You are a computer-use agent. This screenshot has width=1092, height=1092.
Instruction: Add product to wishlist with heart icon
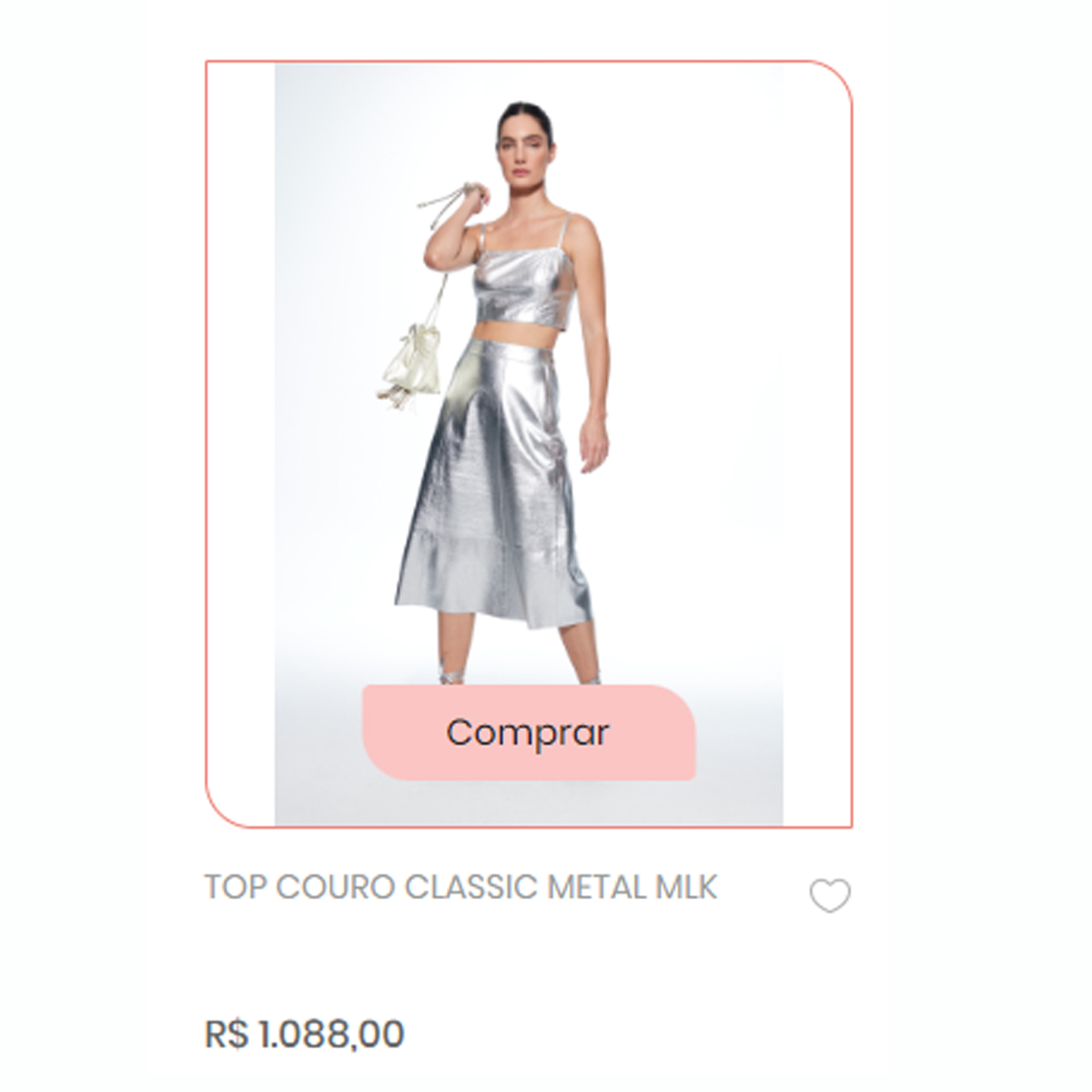click(830, 895)
